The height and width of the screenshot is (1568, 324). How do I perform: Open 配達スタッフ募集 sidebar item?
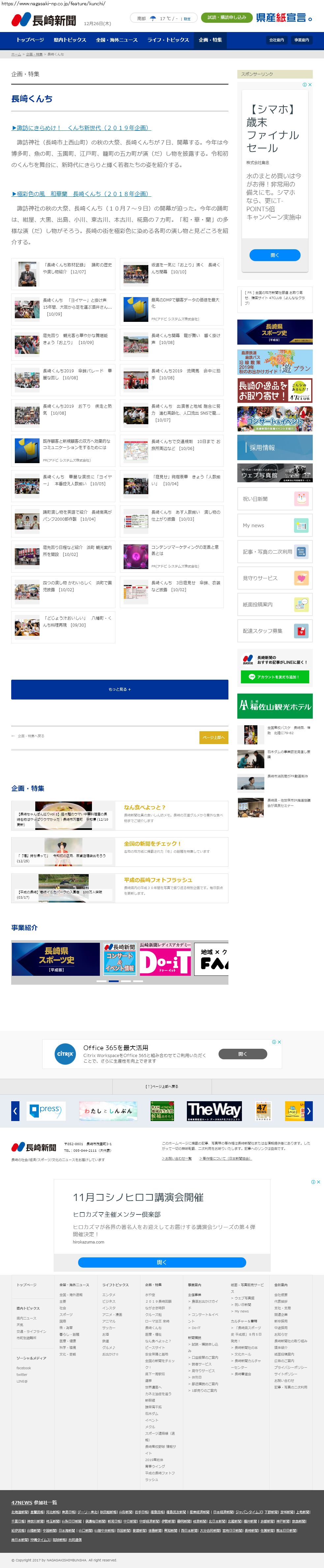click(275, 631)
